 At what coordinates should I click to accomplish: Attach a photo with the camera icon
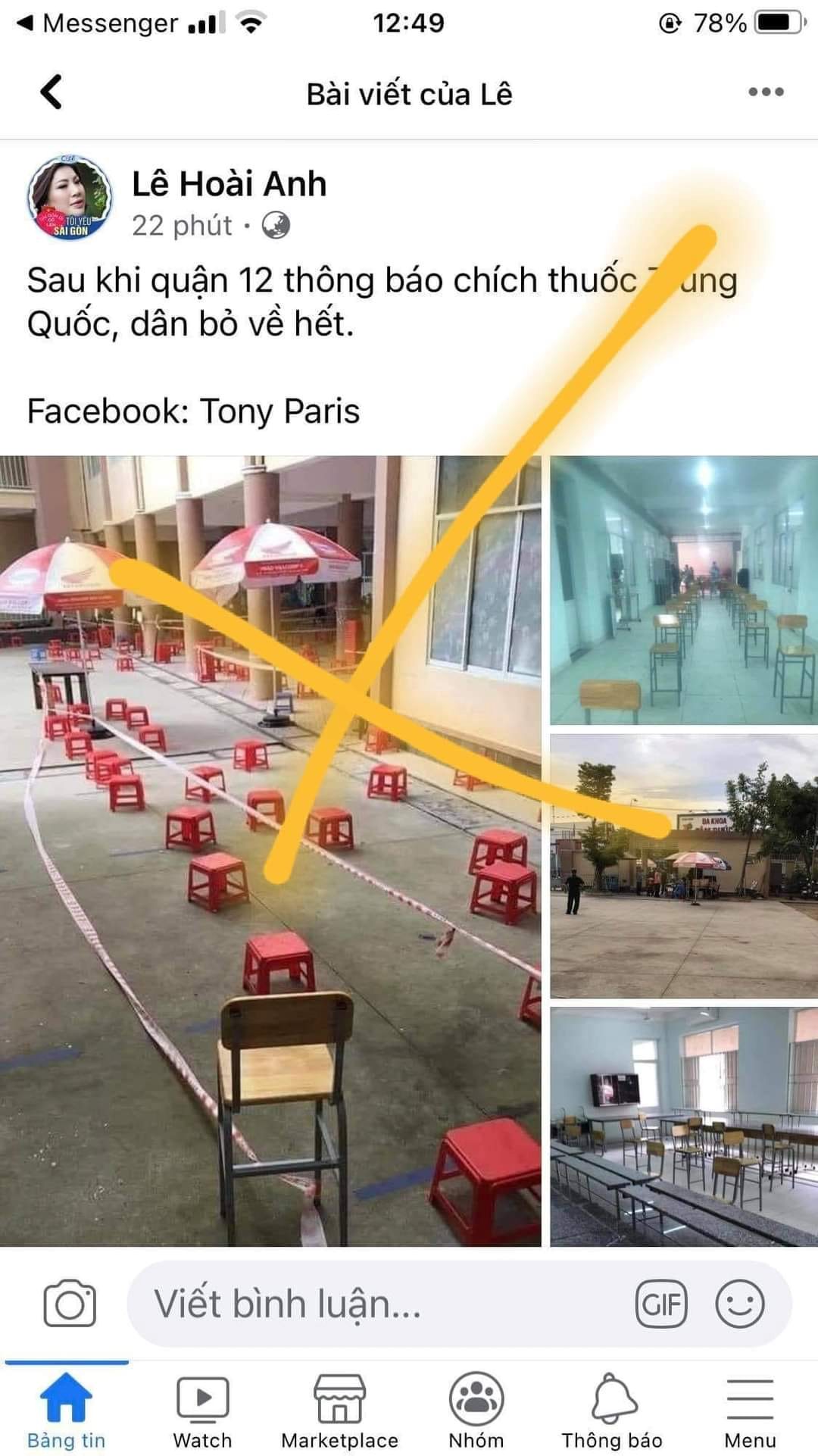point(70,1304)
